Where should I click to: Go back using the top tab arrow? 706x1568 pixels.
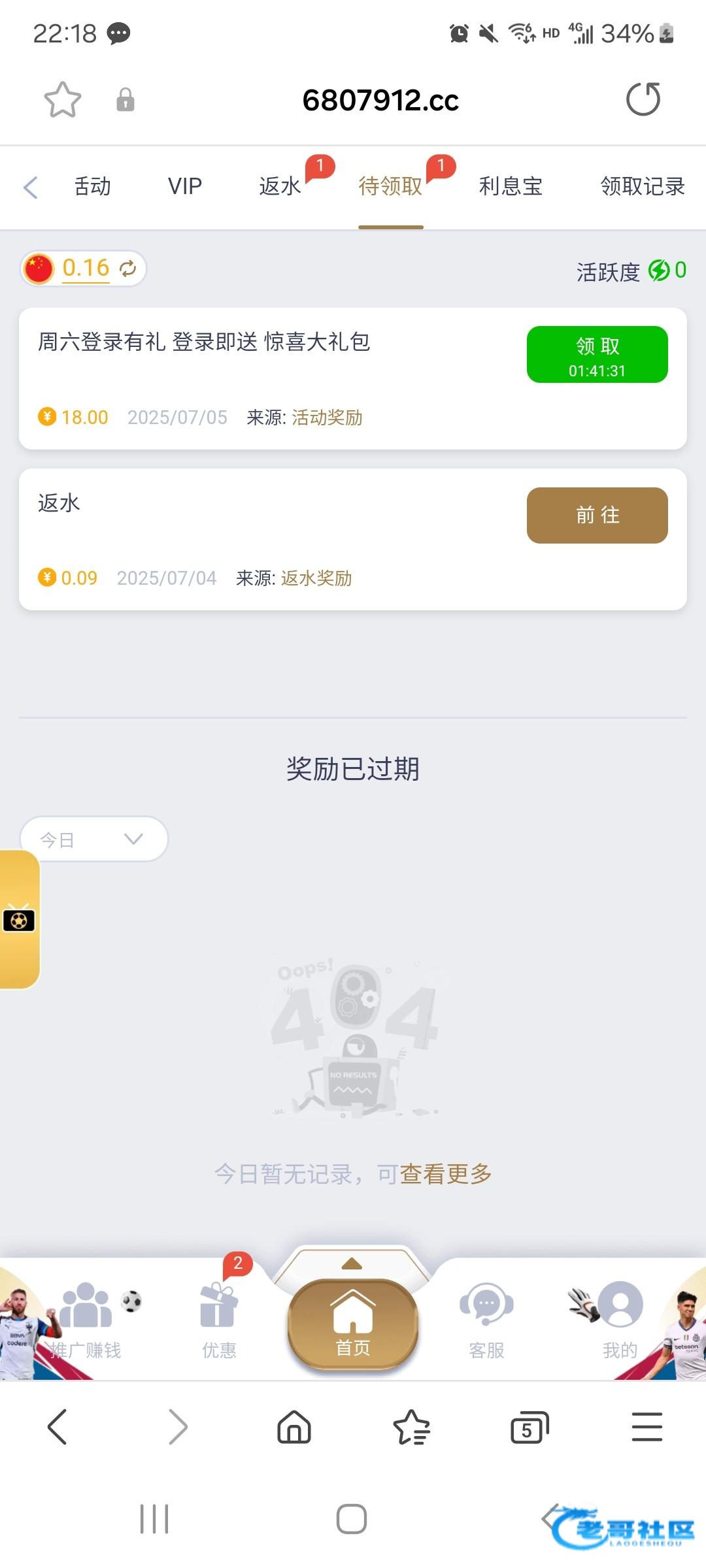pyautogui.click(x=31, y=187)
